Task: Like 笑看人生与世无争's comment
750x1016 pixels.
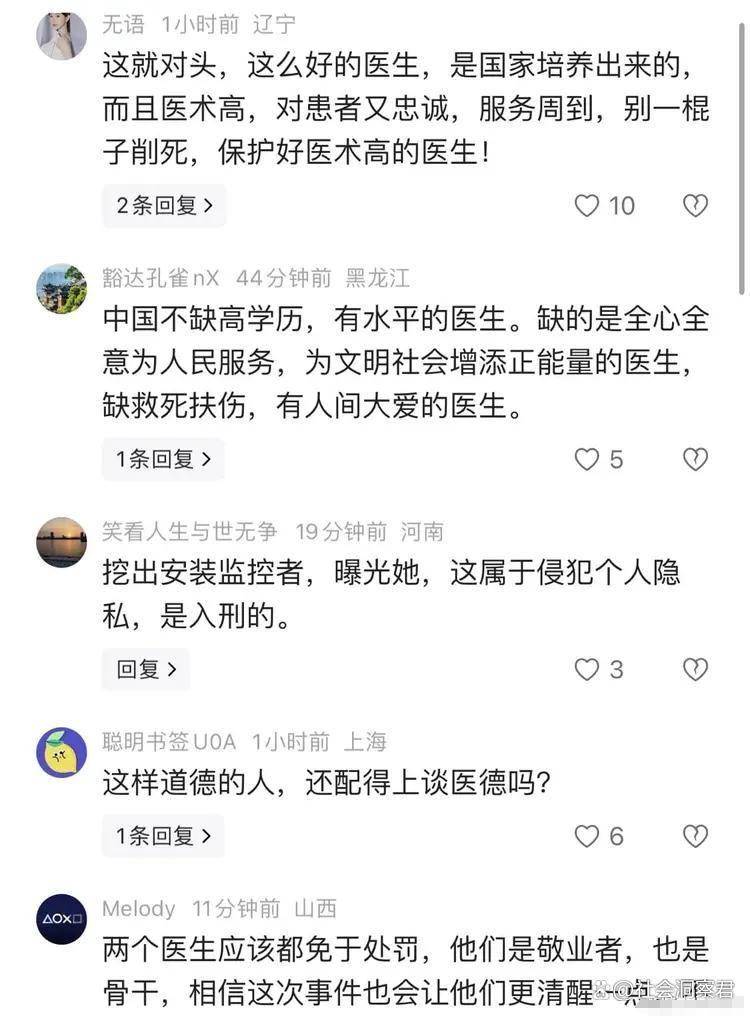Action: click(587, 669)
